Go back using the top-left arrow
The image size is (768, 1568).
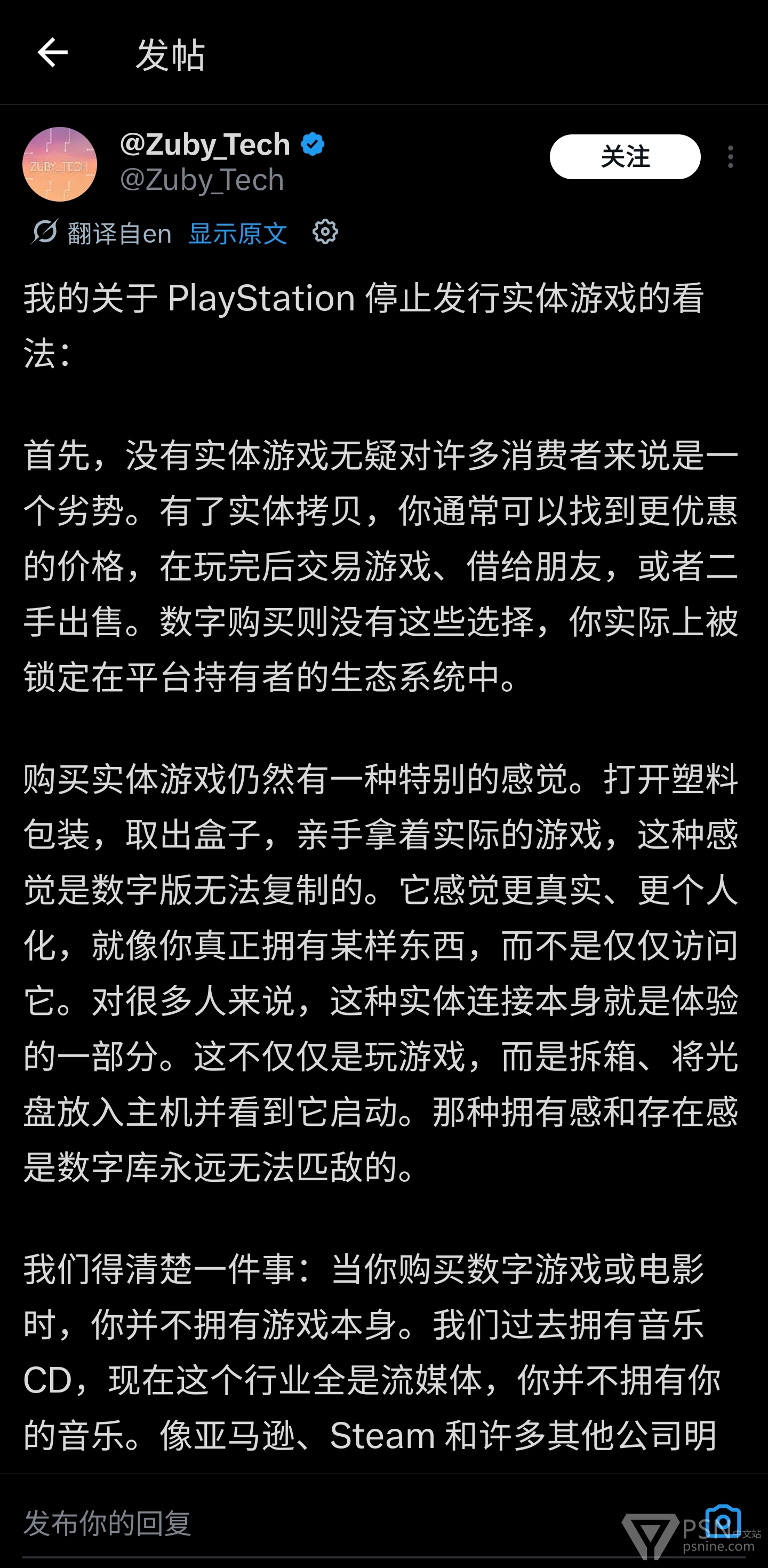(x=52, y=53)
